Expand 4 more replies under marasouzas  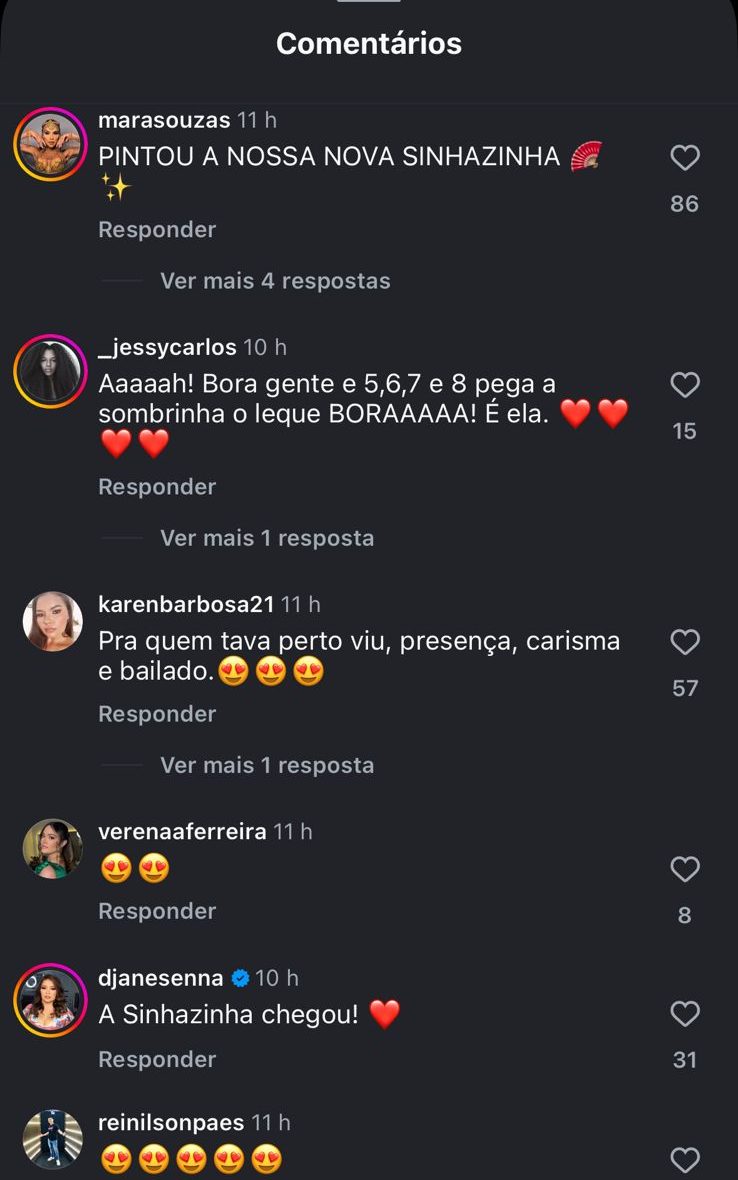[x=275, y=281]
